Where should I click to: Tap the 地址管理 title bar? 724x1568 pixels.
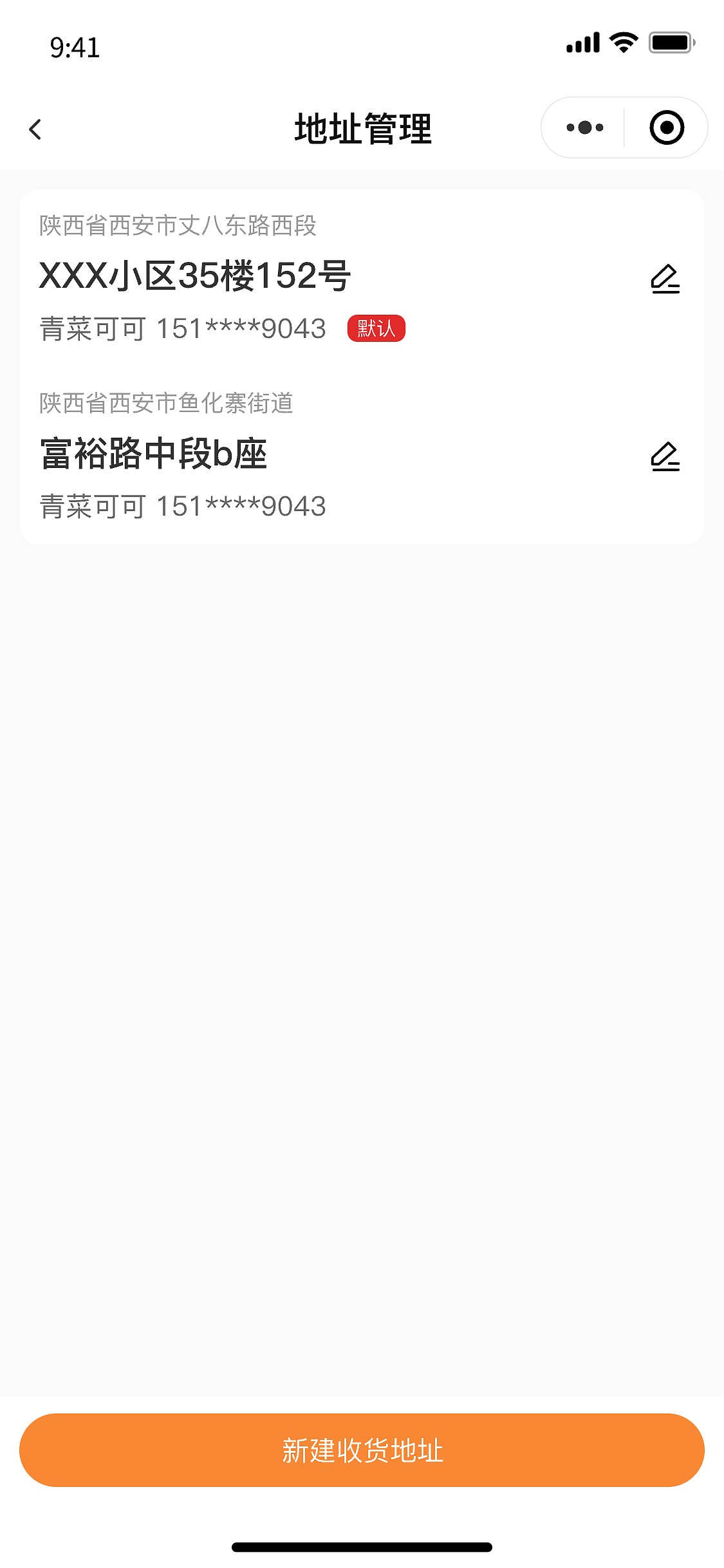pyautogui.click(x=362, y=127)
